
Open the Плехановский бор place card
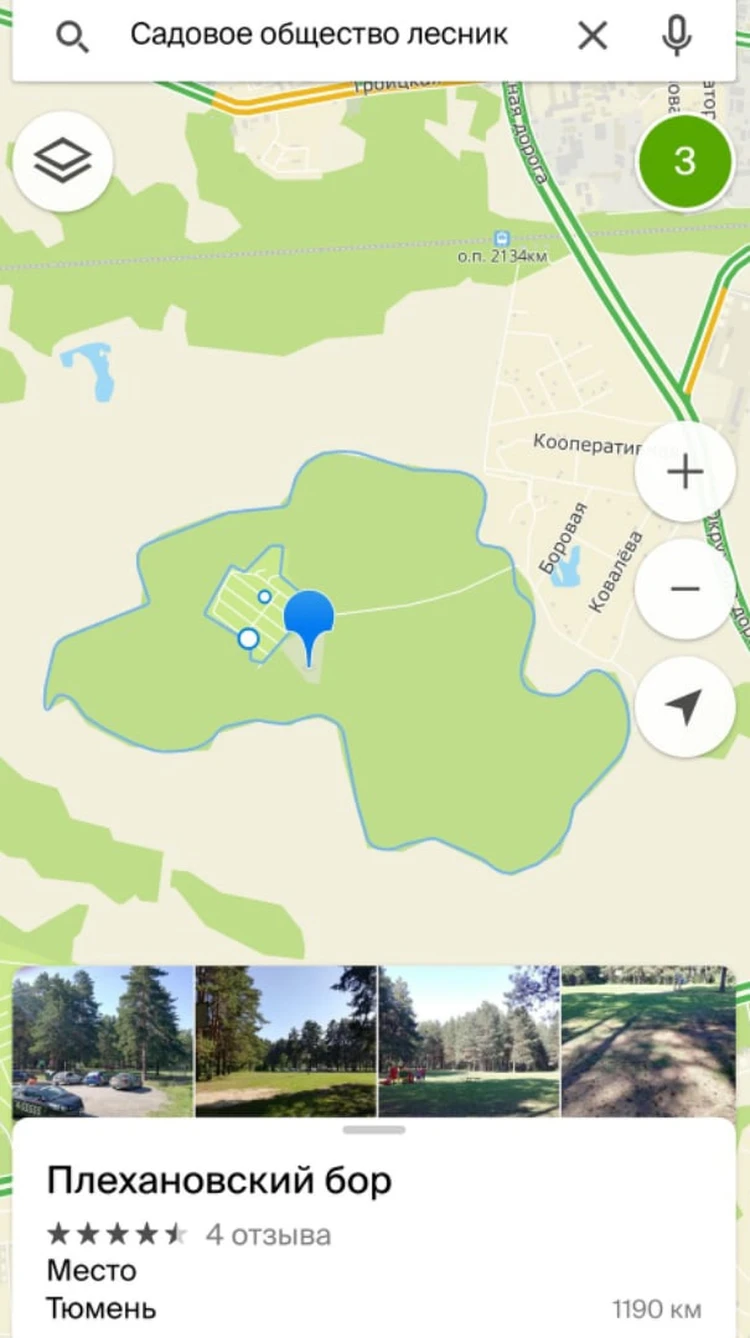[x=220, y=1181]
